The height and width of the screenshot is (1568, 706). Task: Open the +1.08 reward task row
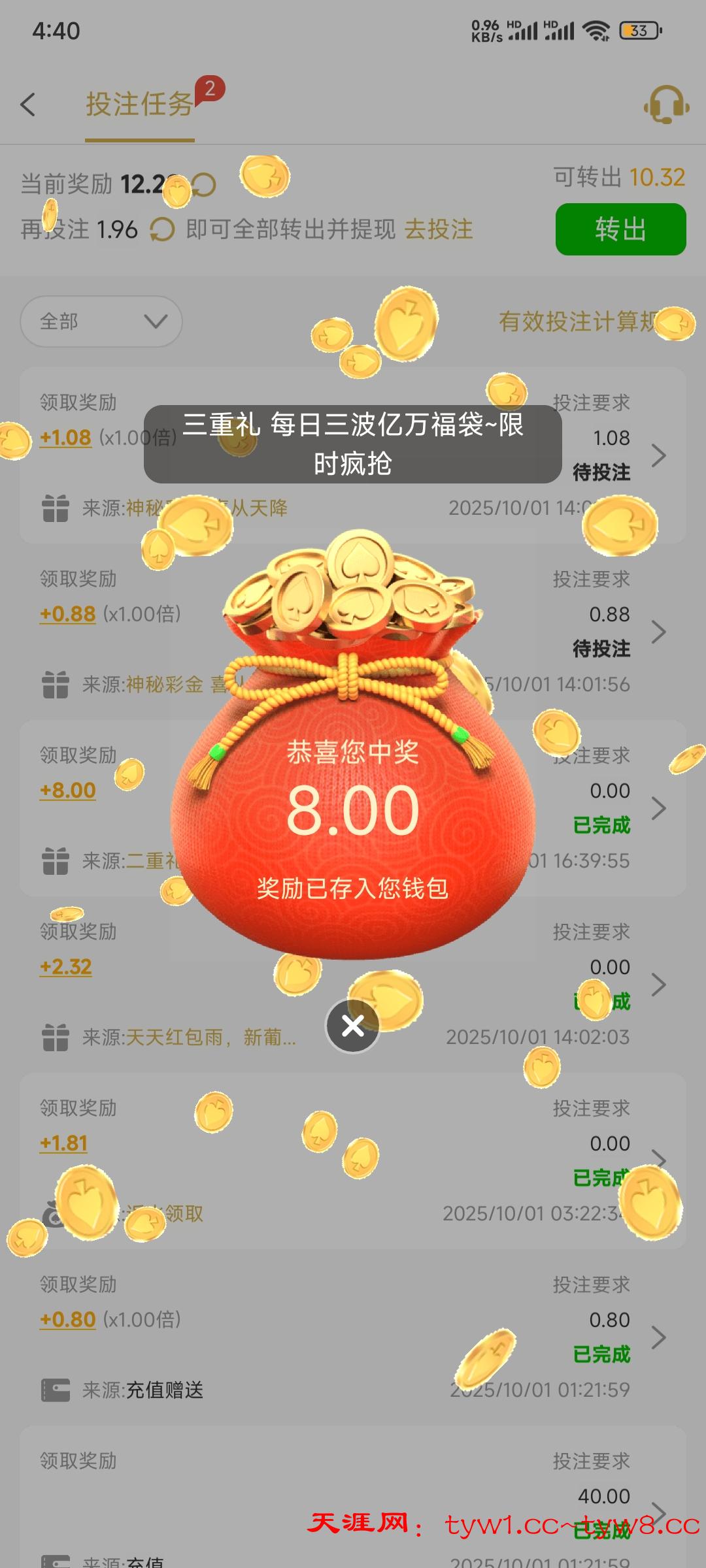[x=658, y=455]
